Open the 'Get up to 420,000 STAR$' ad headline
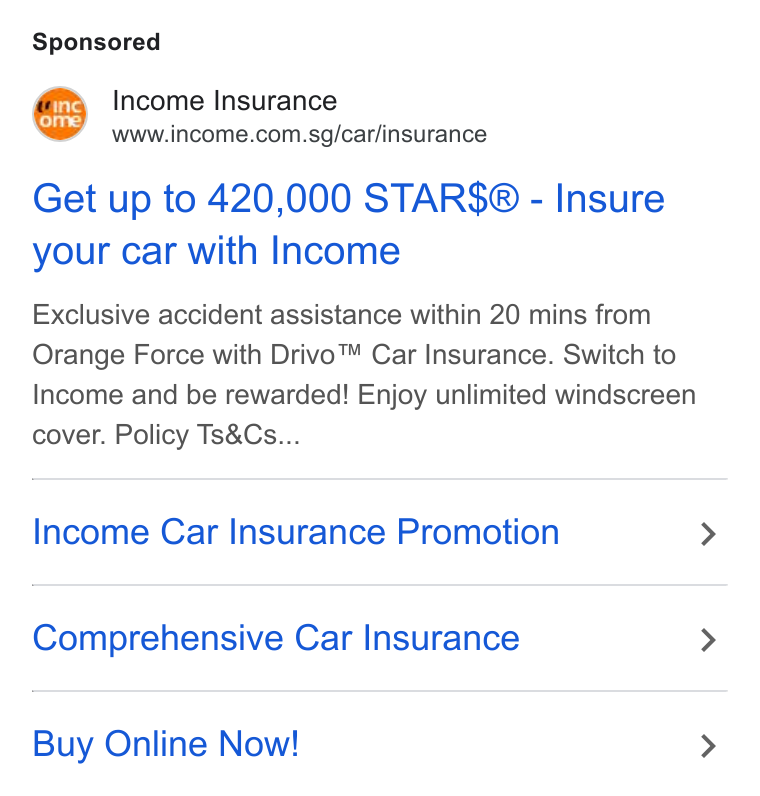 348,224
